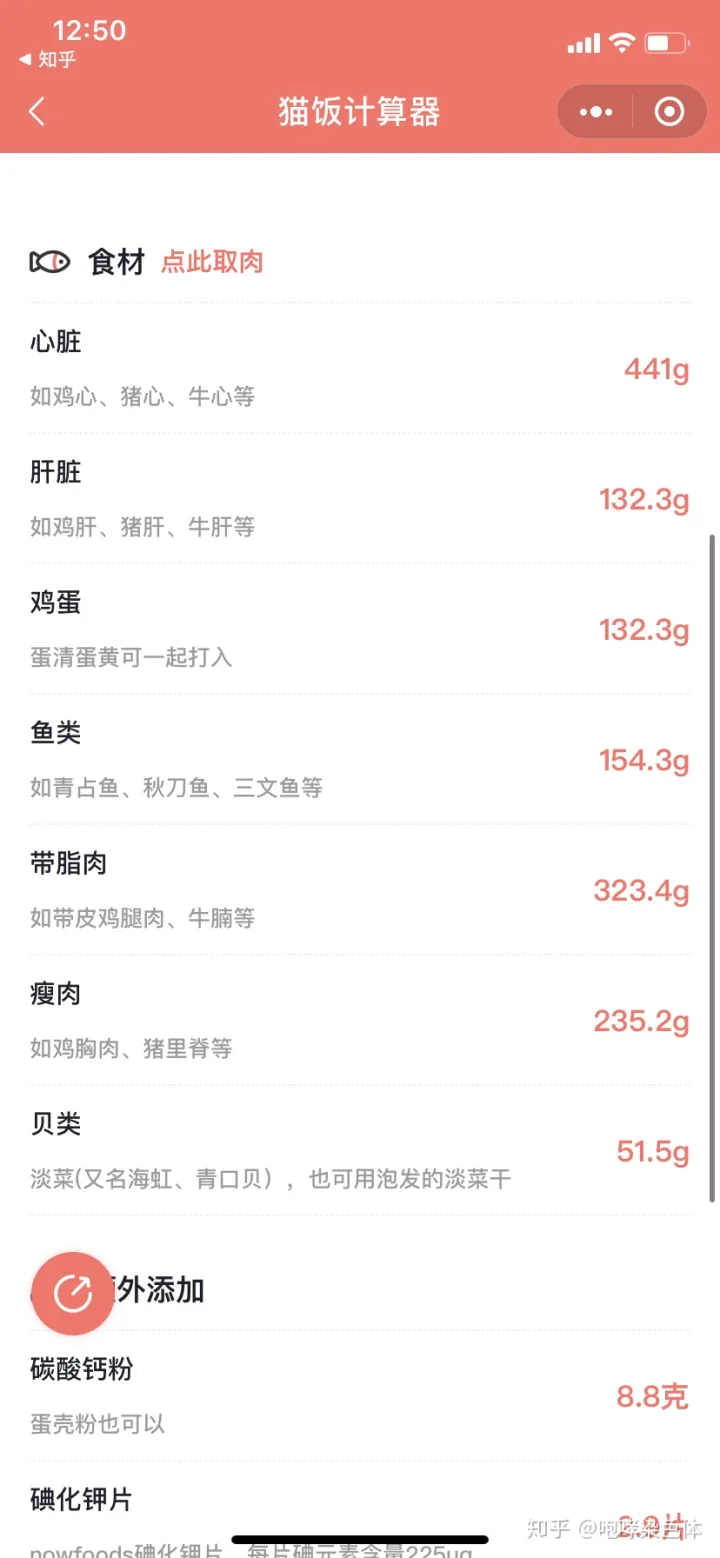Viewport: 720px width, 1558px height.
Task: Edit the 鱼类 weight value 154.3g
Action: [644, 761]
